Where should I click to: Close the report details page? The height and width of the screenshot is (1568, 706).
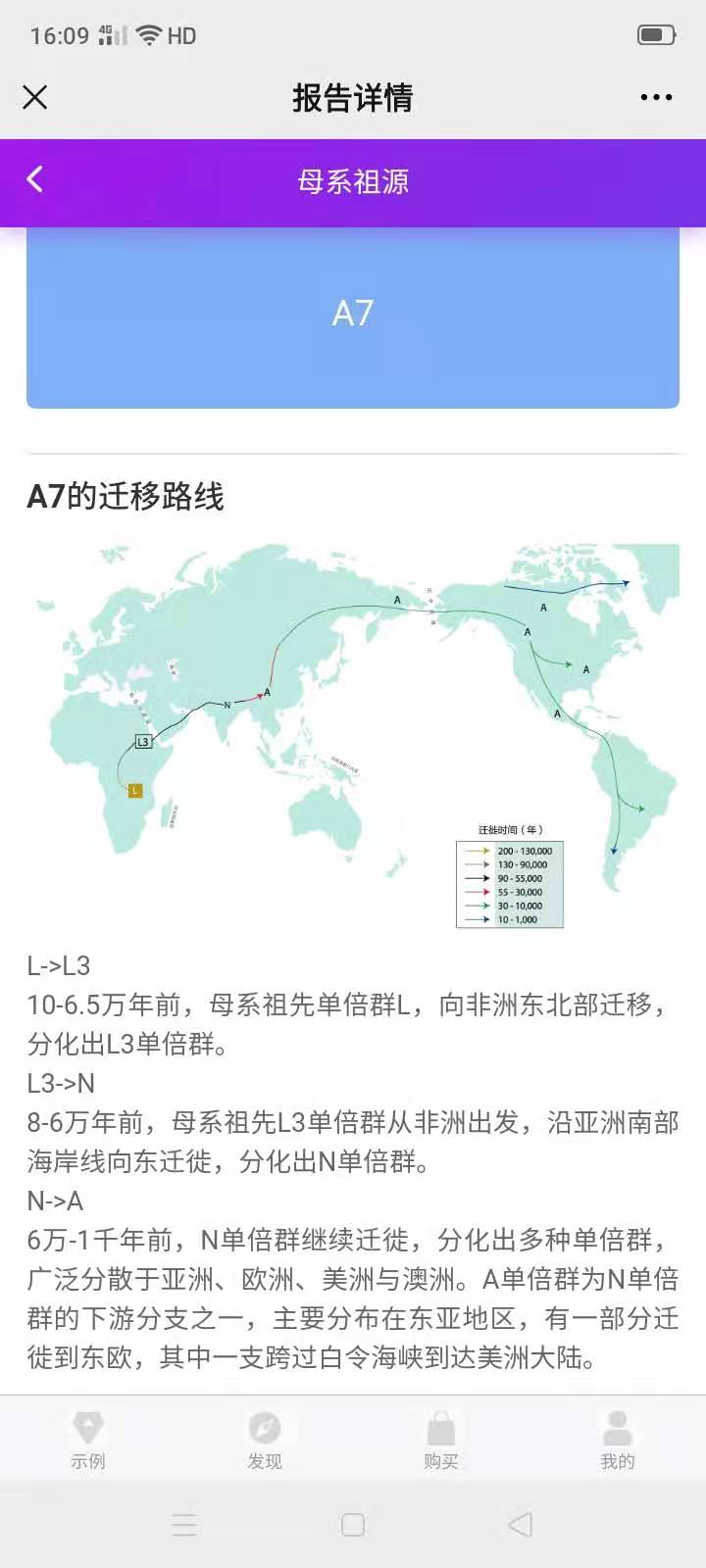pyautogui.click(x=35, y=97)
